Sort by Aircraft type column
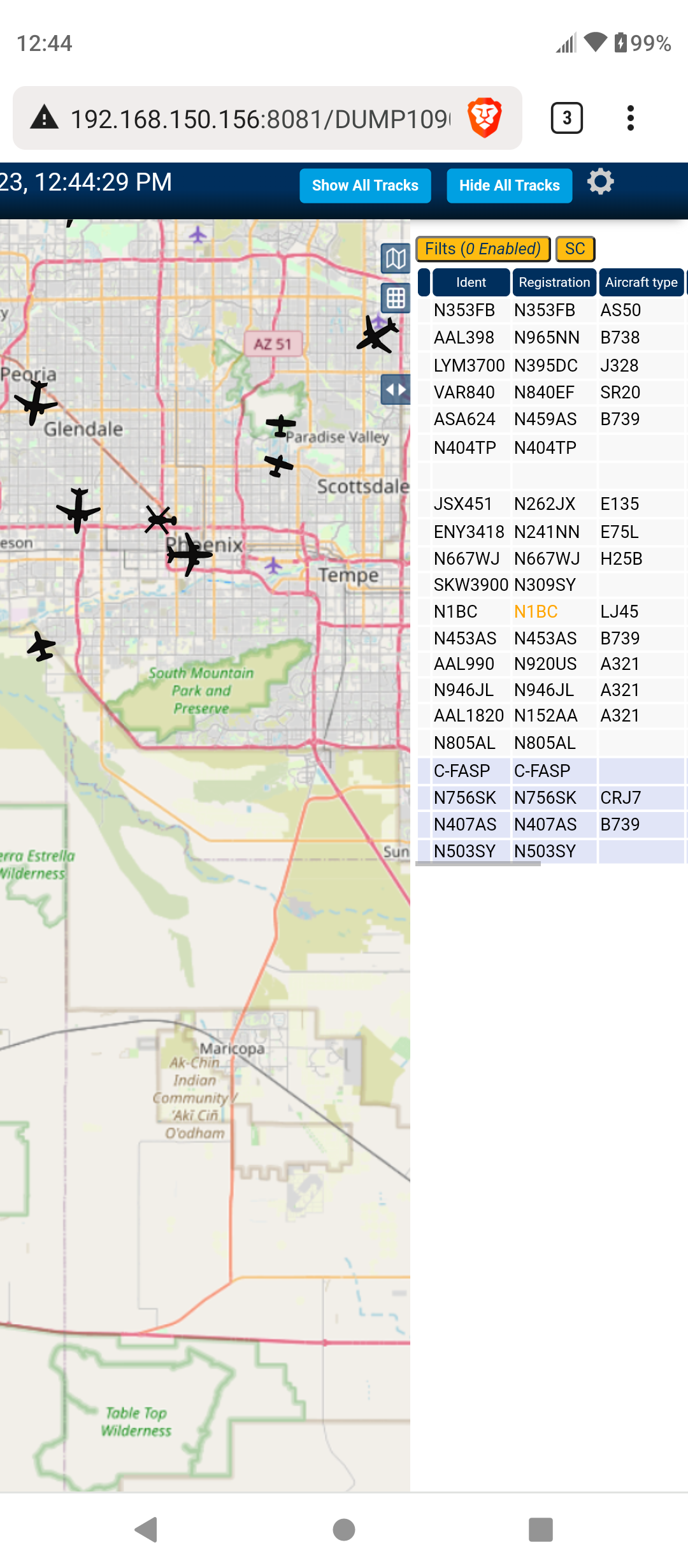The width and height of the screenshot is (688, 1568). tap(641, 282)
